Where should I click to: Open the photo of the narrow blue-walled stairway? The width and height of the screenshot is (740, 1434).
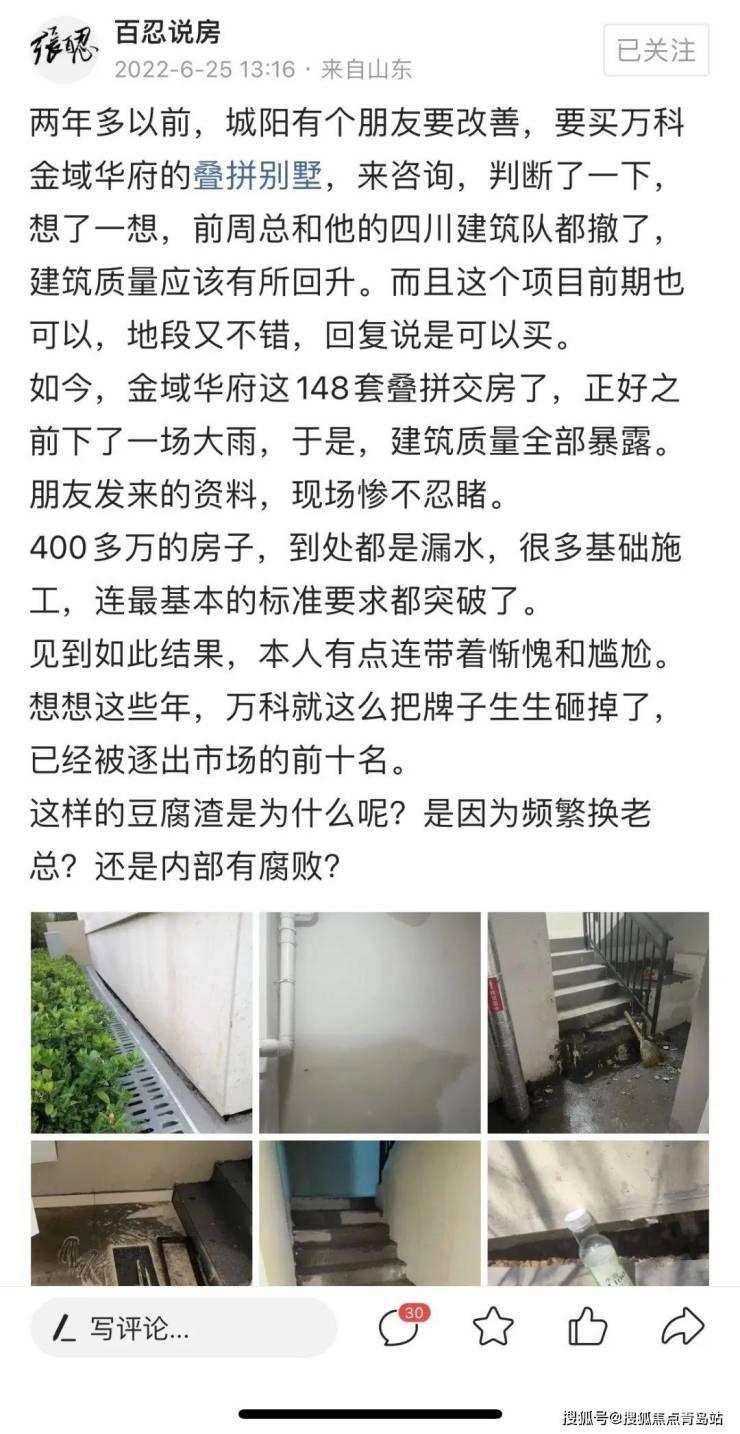pos(369,1212)
